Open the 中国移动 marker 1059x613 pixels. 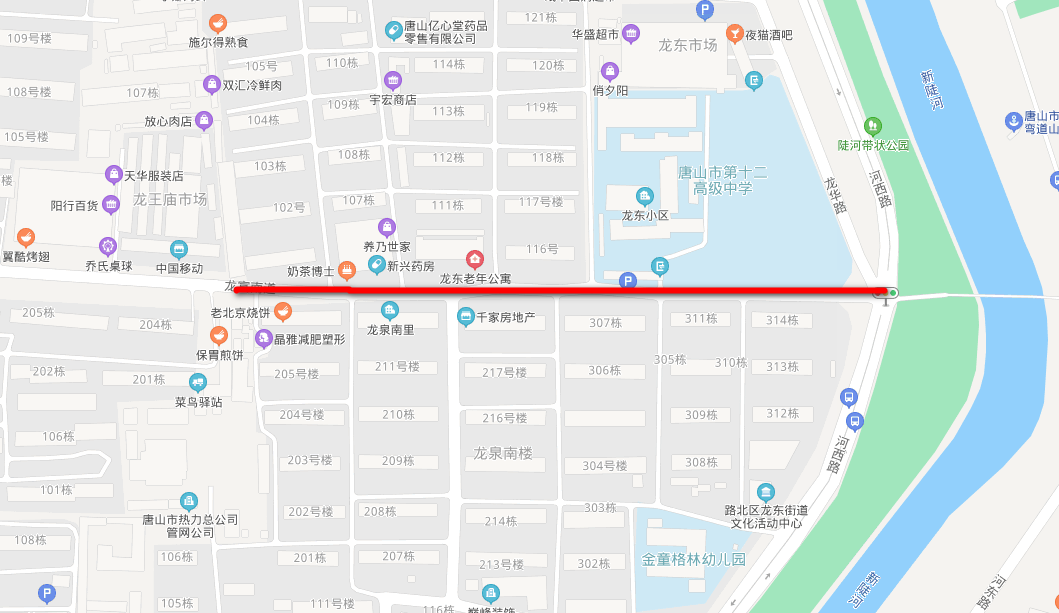click(179, 249)
